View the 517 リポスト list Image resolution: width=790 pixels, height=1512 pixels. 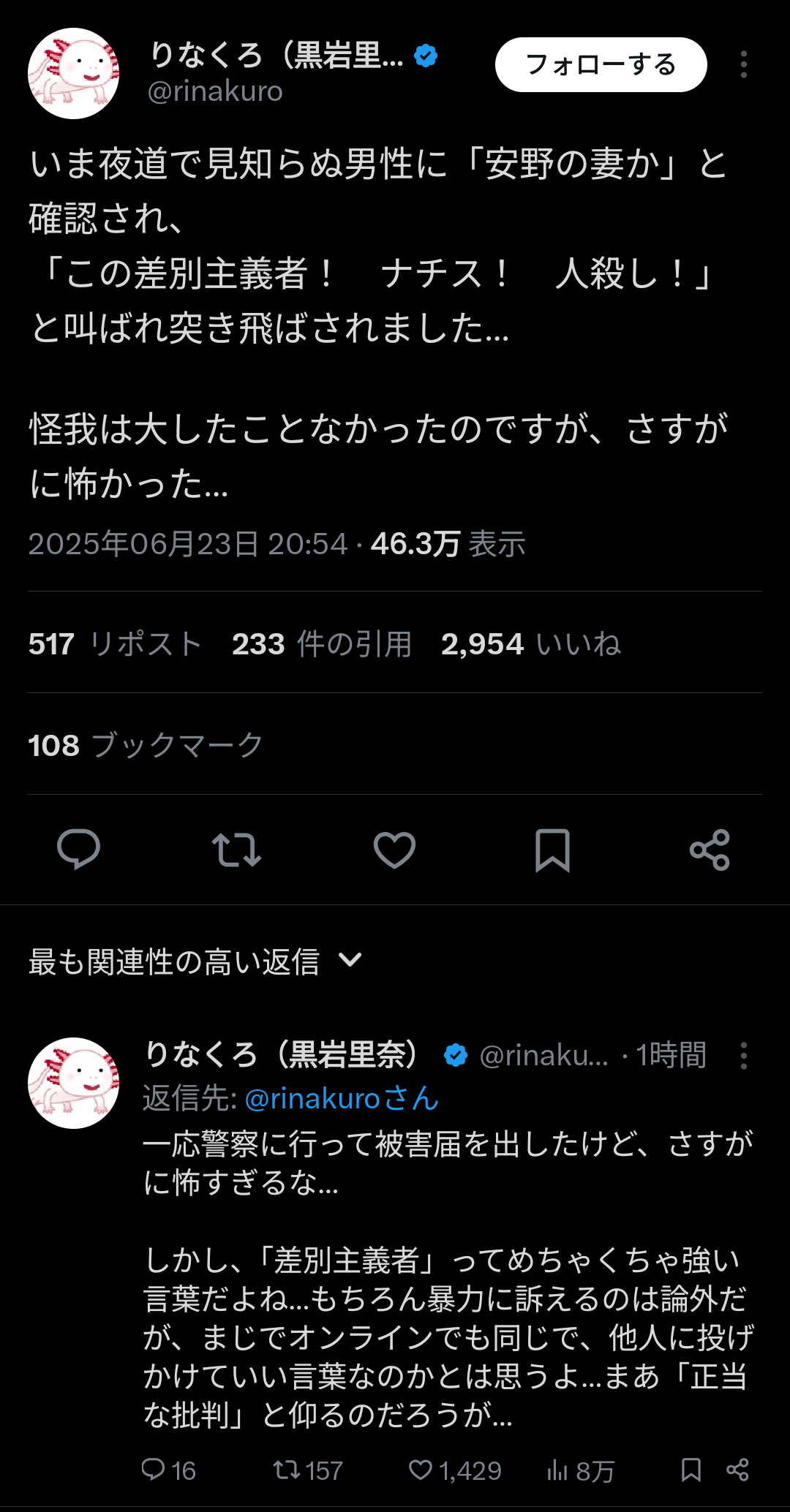pos(115,644)
